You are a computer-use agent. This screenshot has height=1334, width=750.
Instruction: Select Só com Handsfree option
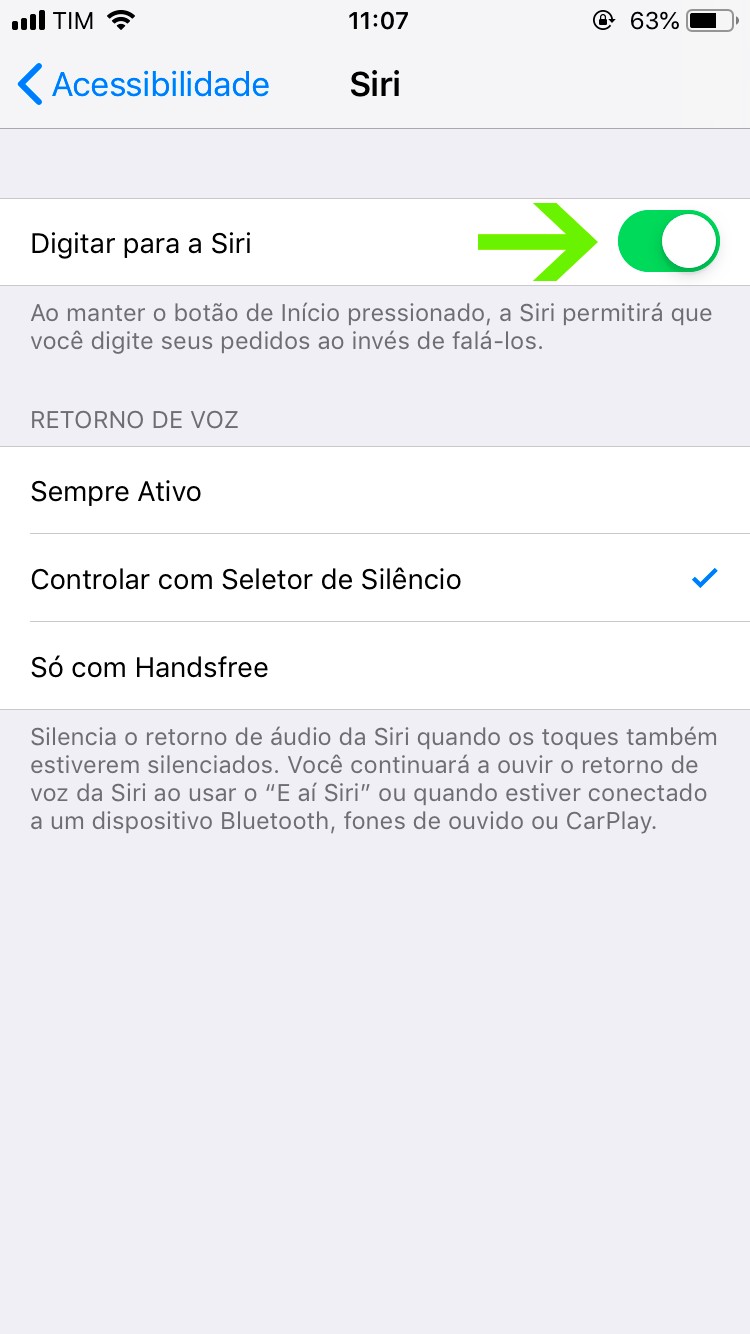[375, 667]
